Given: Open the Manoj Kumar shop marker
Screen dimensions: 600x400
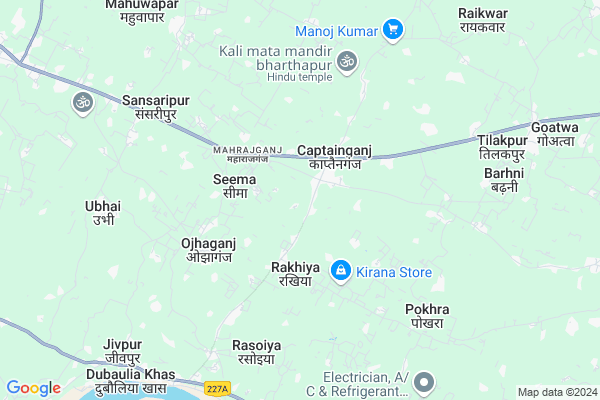Looking at the screenshot, I should click(392, 30).
